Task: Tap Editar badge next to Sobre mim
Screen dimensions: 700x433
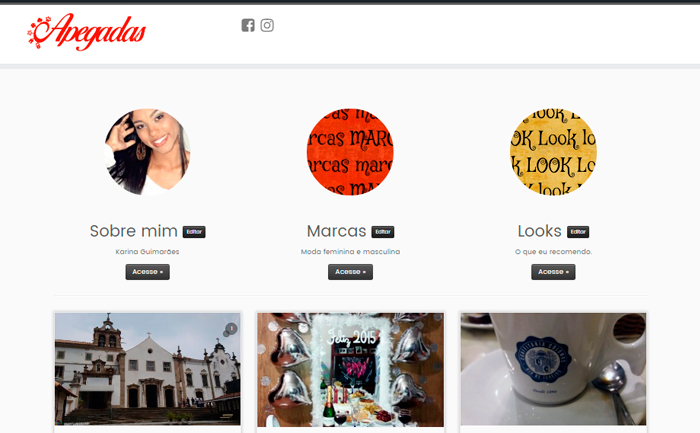Action: pos(194,232)
